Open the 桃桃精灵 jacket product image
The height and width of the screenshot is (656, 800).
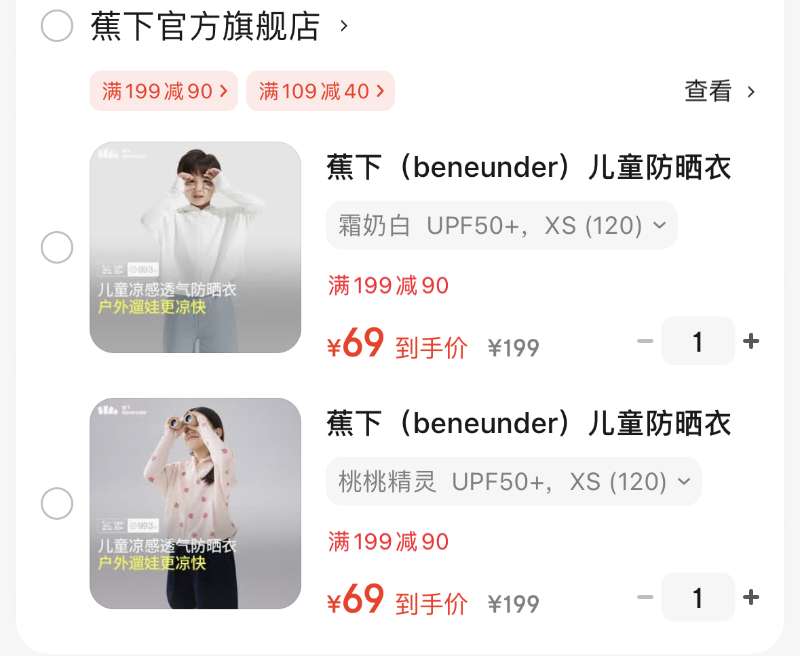coord(195,503)
